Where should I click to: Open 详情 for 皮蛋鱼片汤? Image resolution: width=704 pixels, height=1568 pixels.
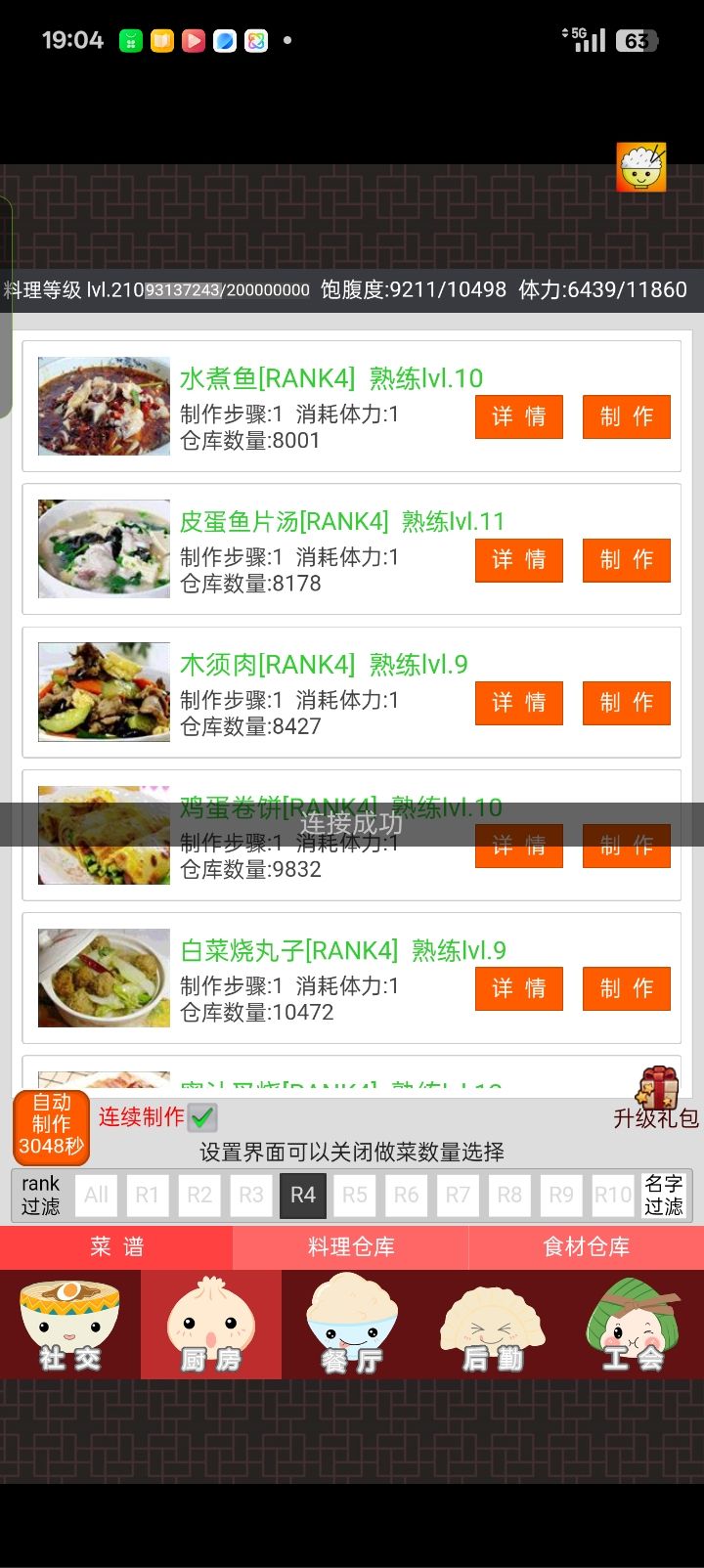coord(518,559)
